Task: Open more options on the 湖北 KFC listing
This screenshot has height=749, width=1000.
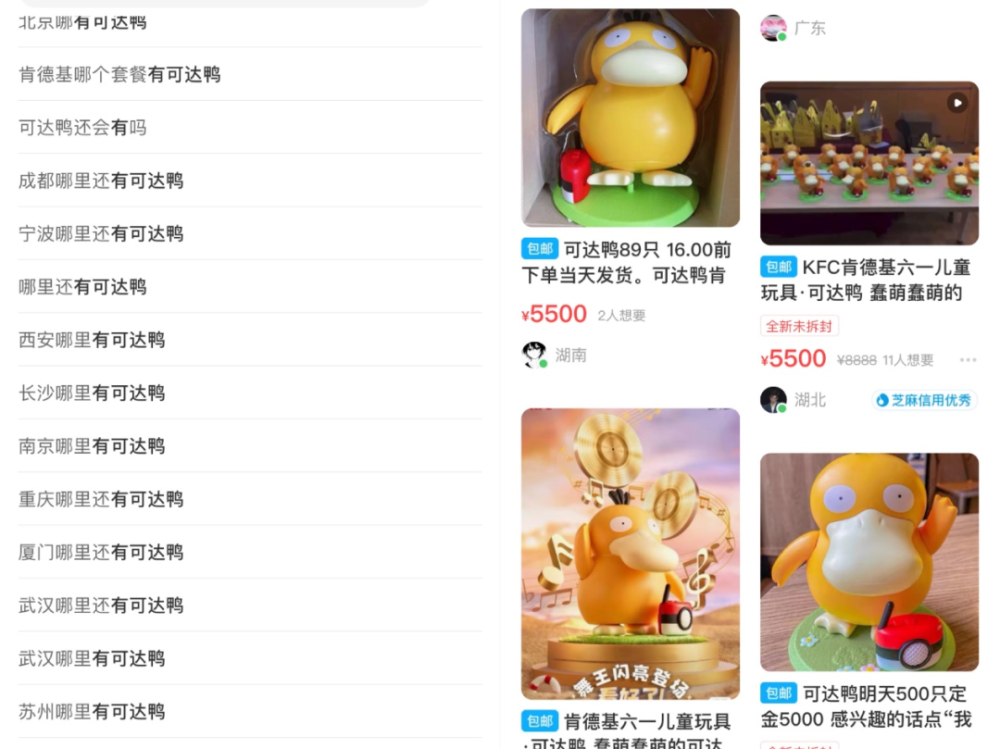Action: tap(967, 360)
